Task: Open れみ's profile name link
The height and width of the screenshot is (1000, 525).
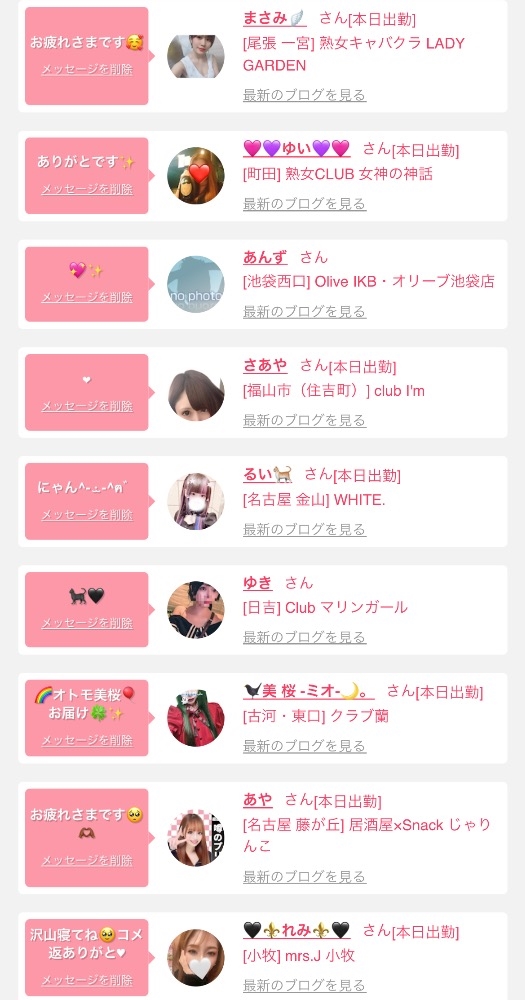Action: tap(297, 930)
